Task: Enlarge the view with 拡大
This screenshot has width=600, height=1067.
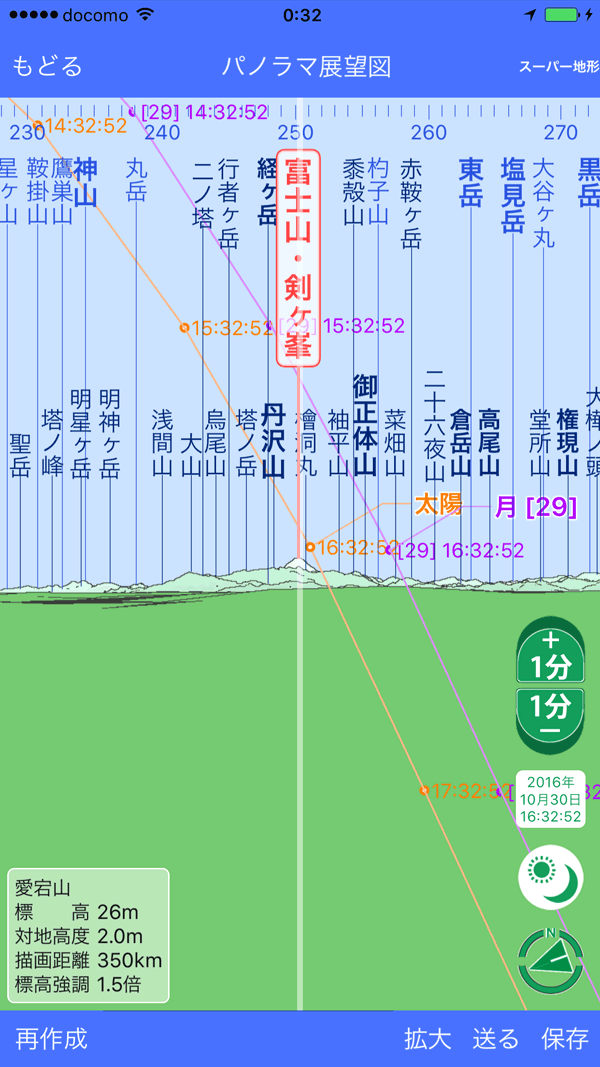Action: coord(428,1038)
